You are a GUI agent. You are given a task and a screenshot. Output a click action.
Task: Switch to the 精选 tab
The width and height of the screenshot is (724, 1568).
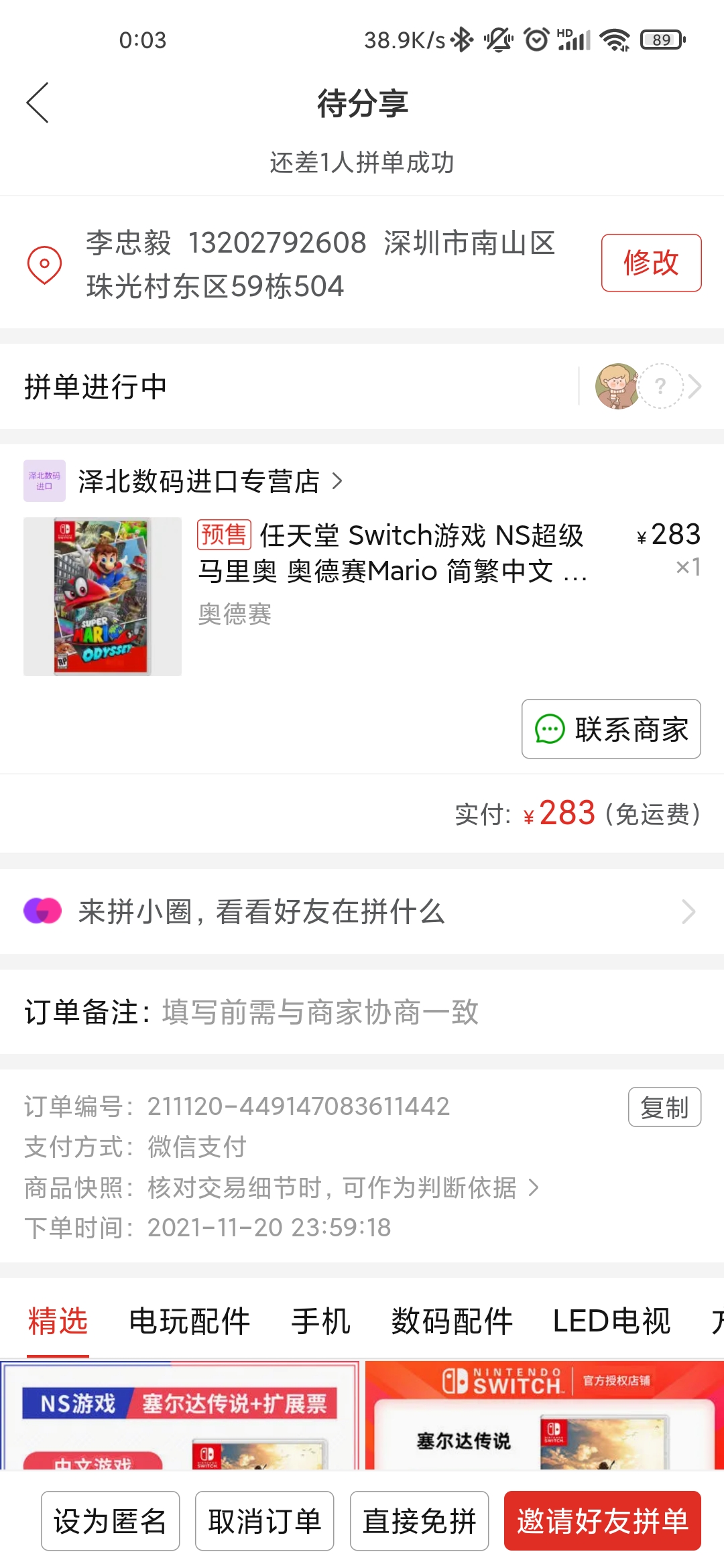click(x=57, y=1320)
